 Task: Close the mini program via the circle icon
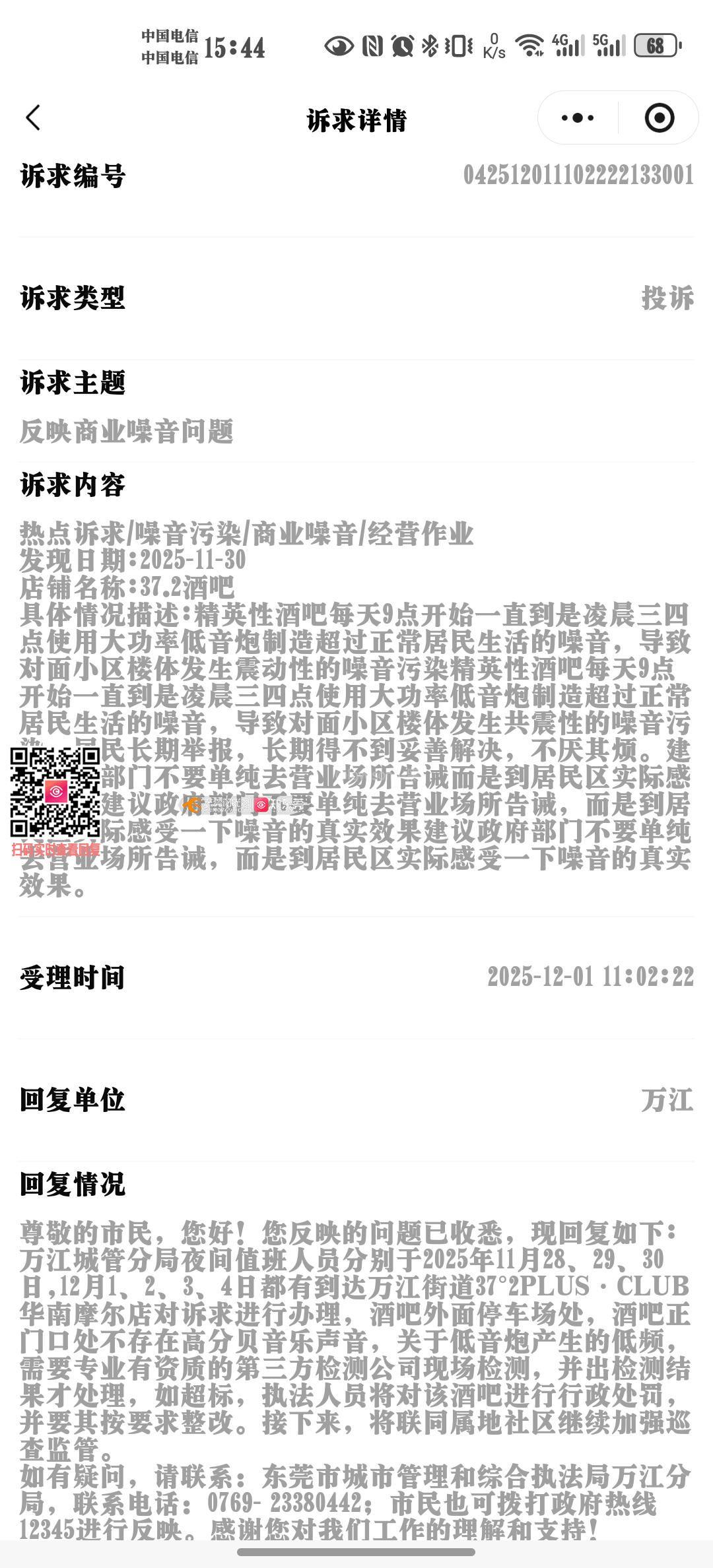click(x=659, y=118)
